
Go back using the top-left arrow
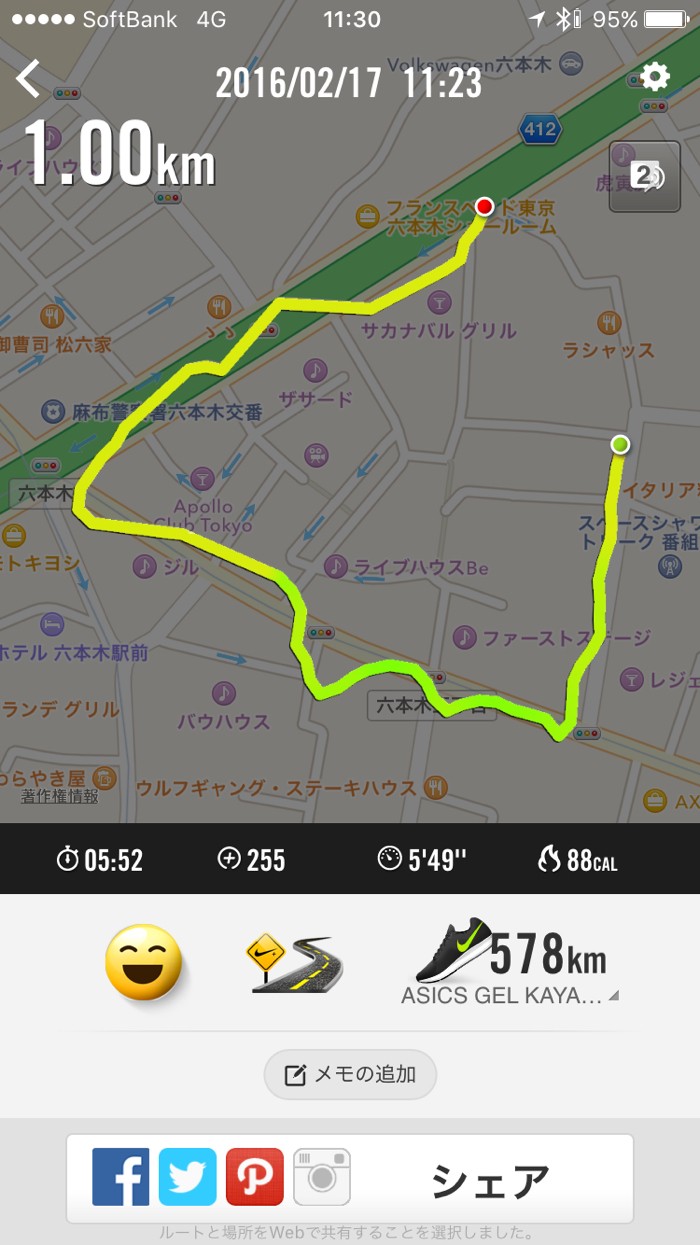28,78
